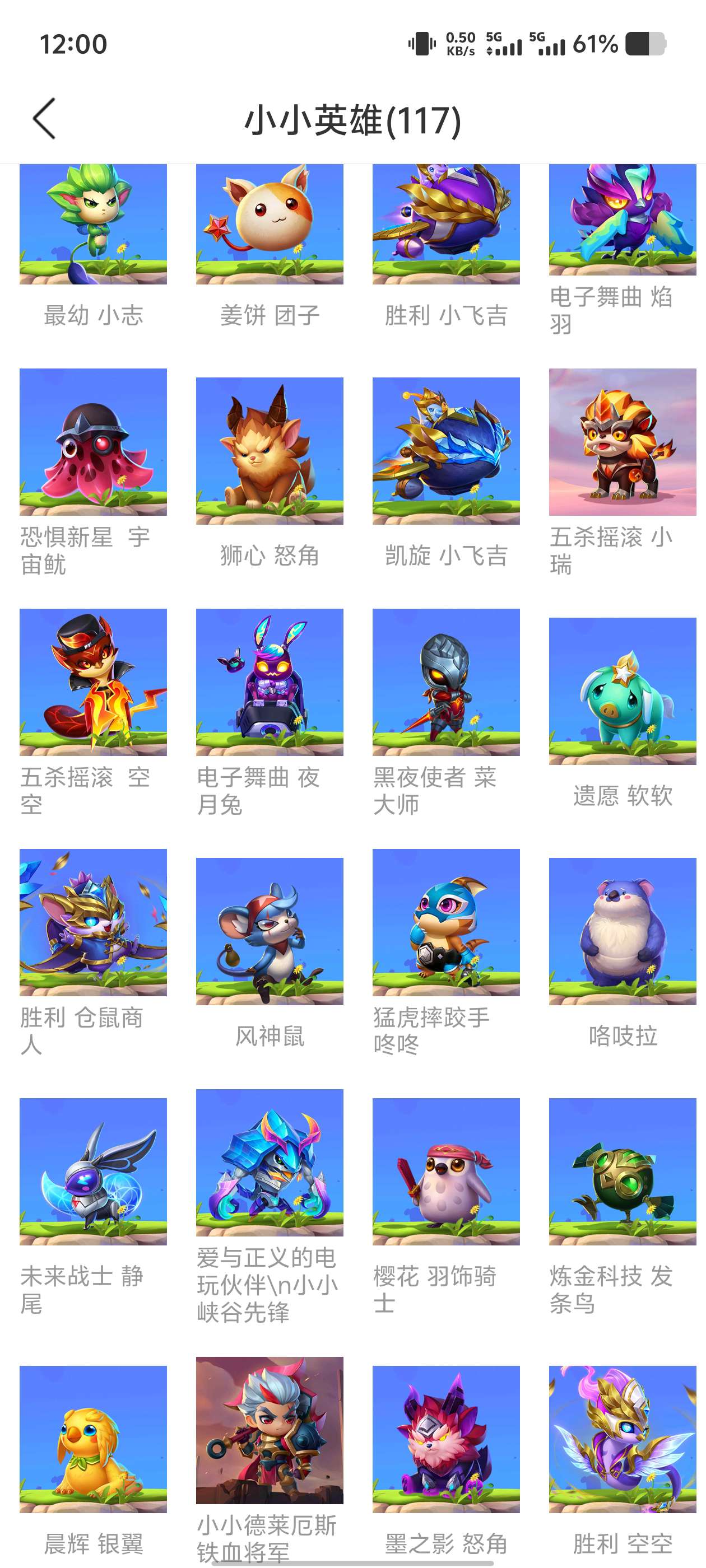Screen dimensions: 706x1568
Task: Go back using the top-left arrow
Action: [x=44, y=119]
